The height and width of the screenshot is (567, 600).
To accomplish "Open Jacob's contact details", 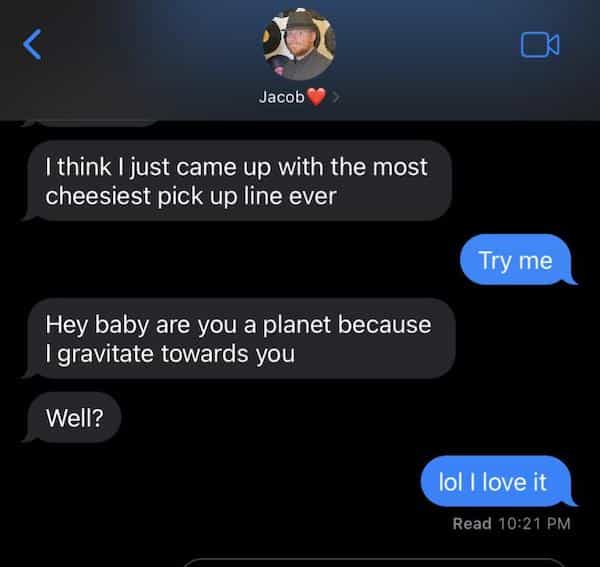I will 298,99.
